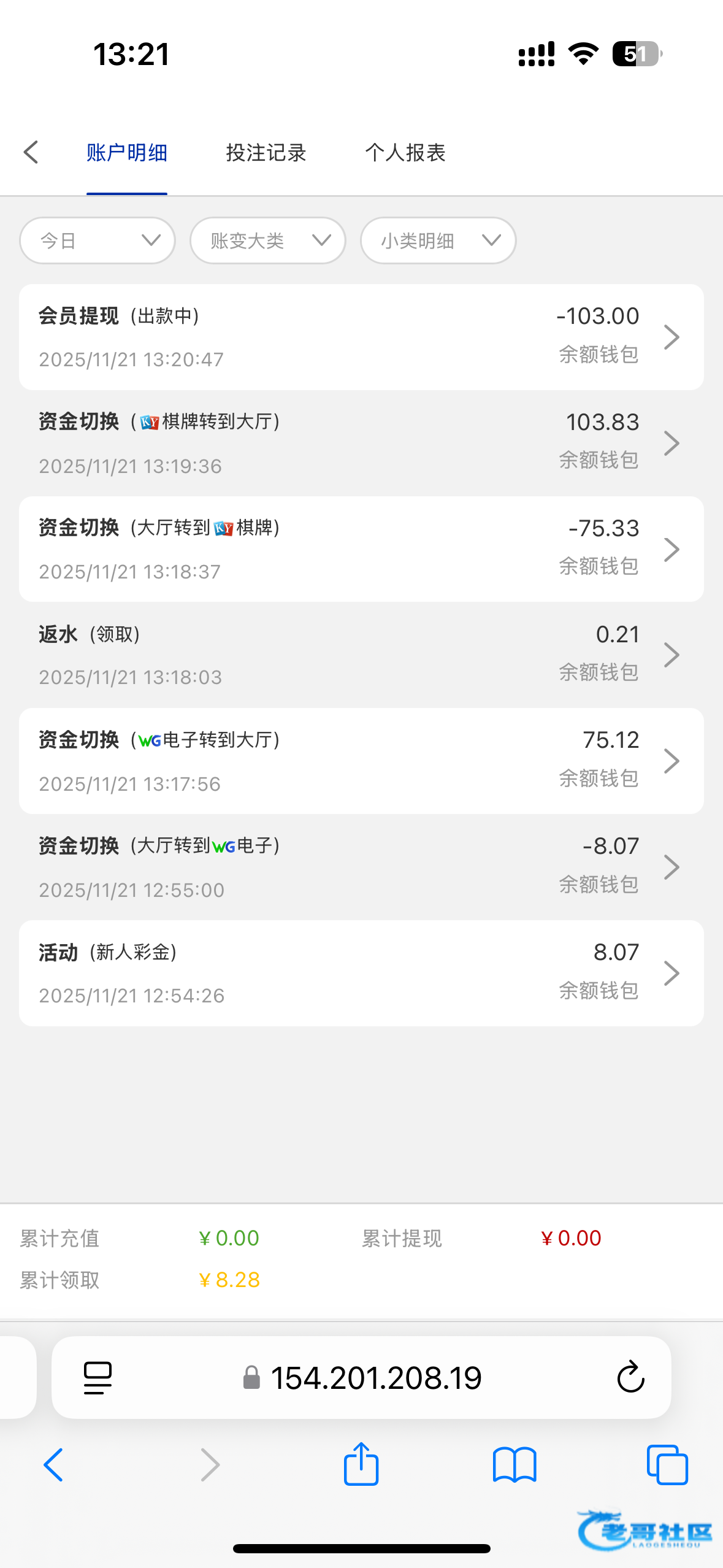Open the 小类明细 filter dropdown
The image size is (723, 1568).
pyautogui.click(x=438, y=240)
